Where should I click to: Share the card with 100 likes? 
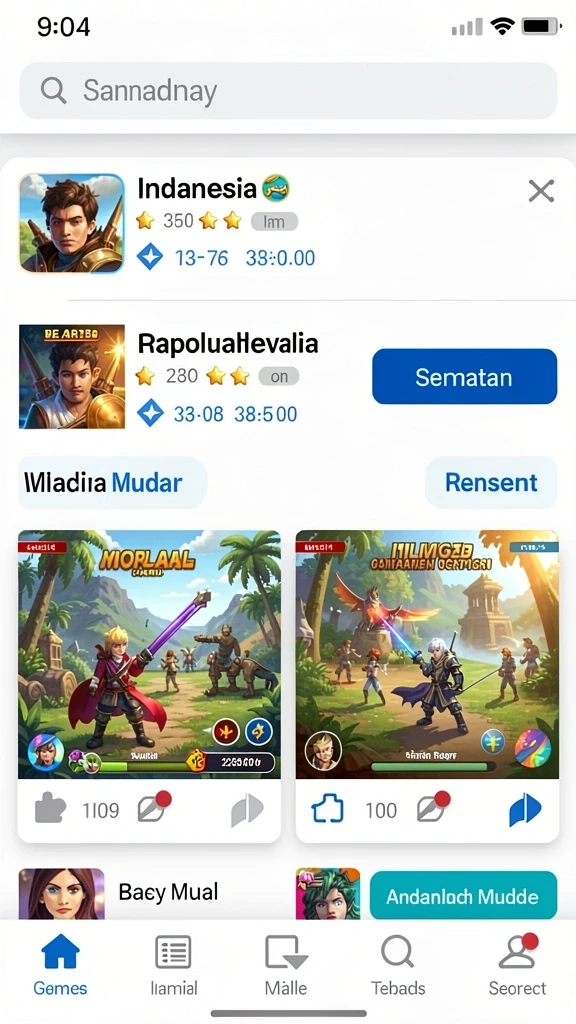525,810
